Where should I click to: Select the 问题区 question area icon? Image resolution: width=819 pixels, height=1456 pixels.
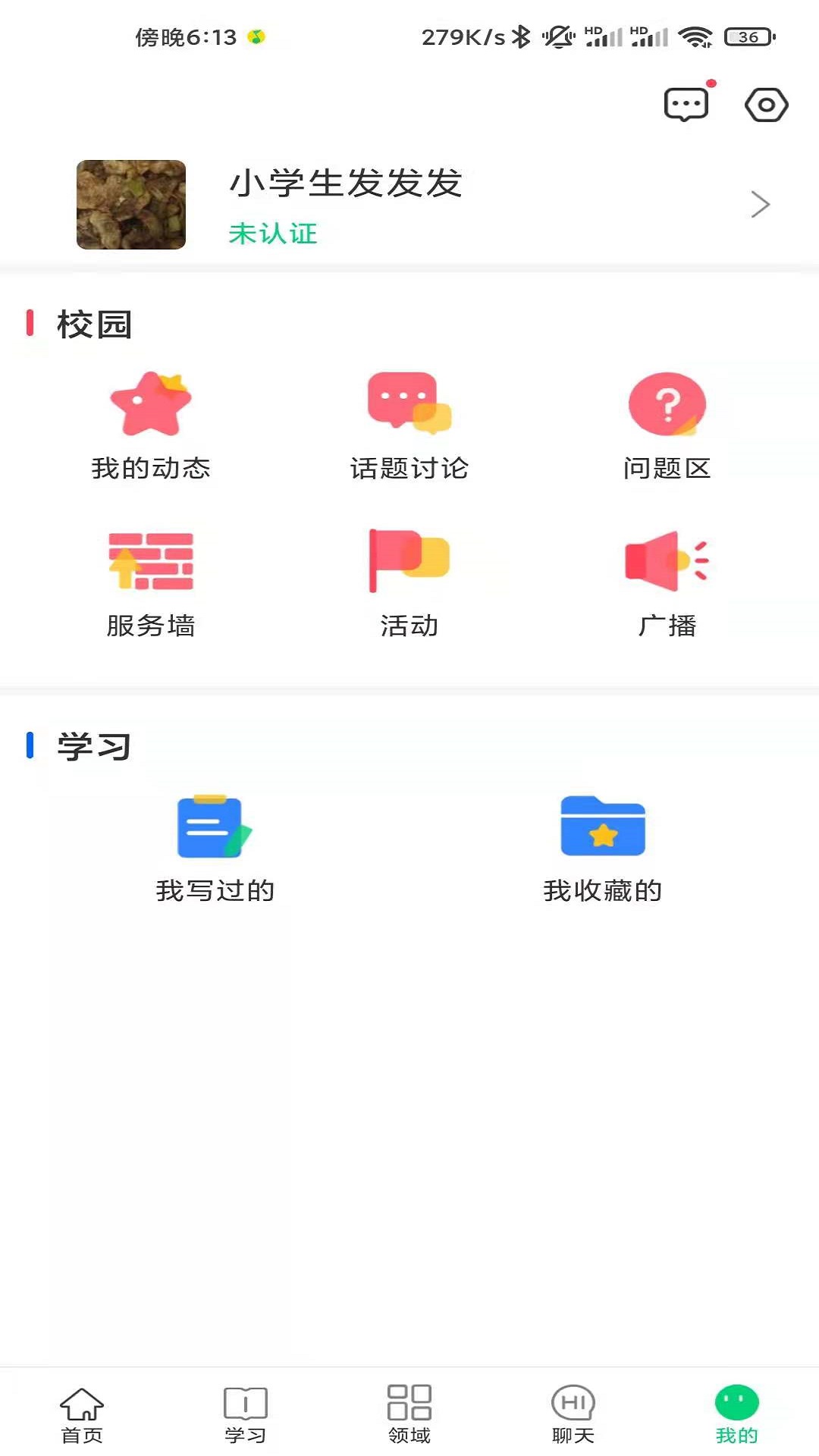pyautogui.click(x=666, y=406)
